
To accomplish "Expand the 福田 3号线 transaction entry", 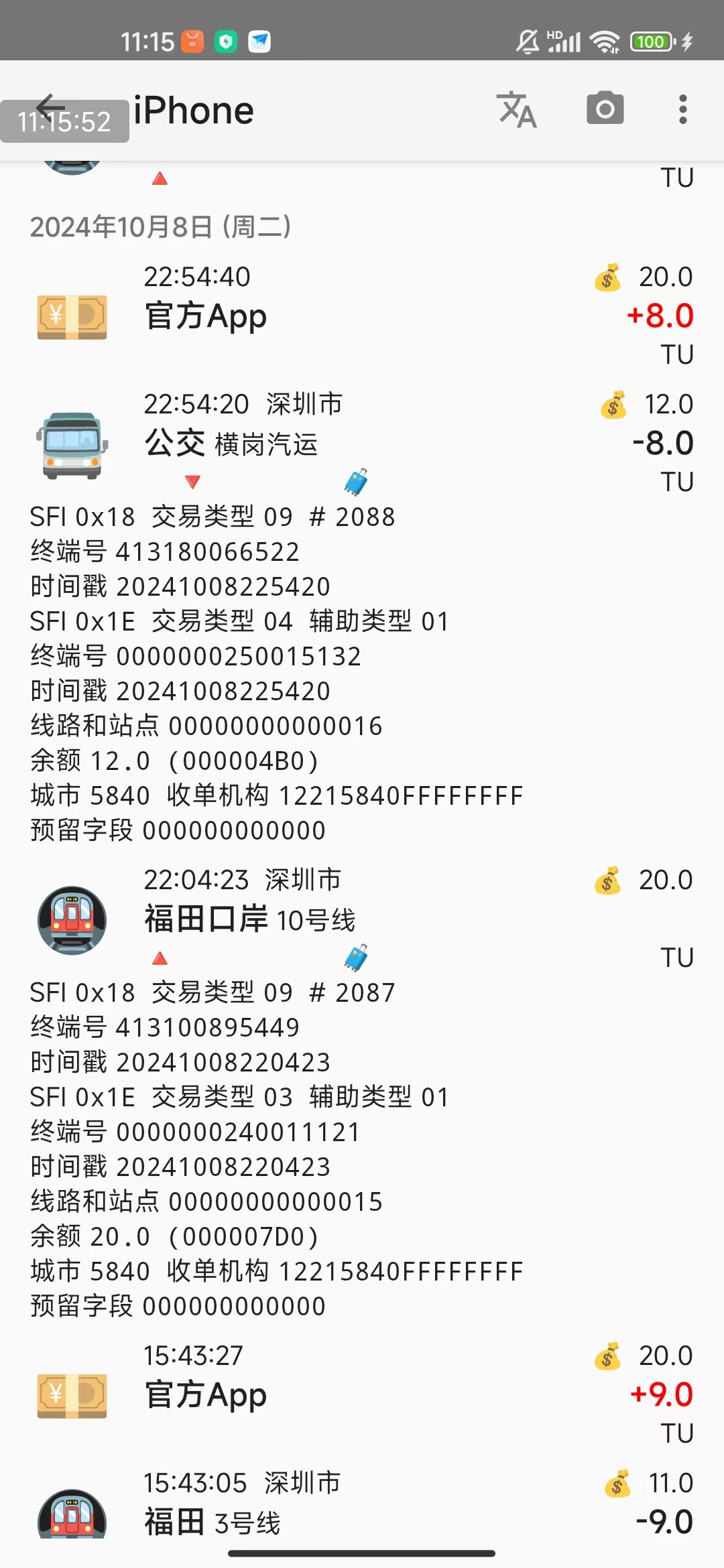I will pos(362,1508).
